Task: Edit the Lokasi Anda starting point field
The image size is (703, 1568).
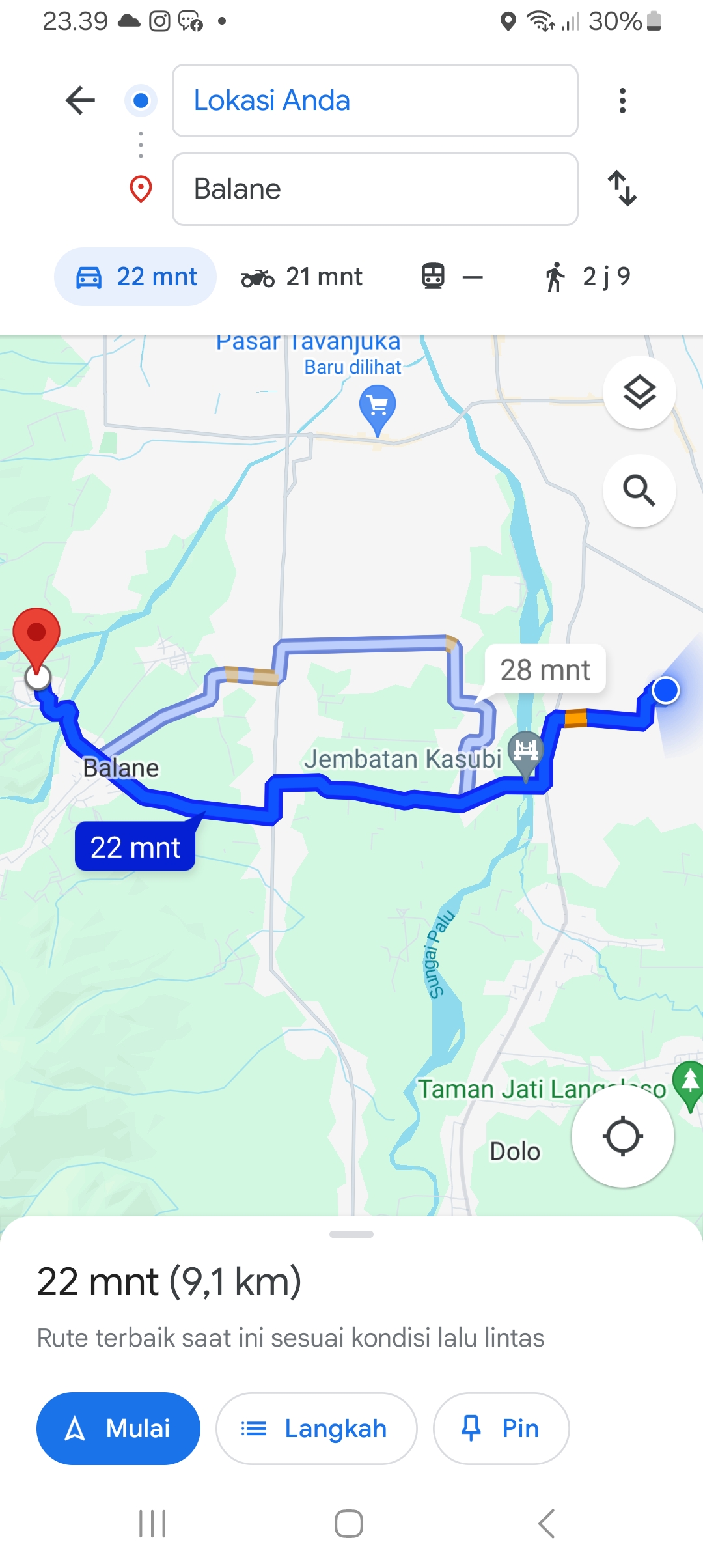Action: [375, 100]
